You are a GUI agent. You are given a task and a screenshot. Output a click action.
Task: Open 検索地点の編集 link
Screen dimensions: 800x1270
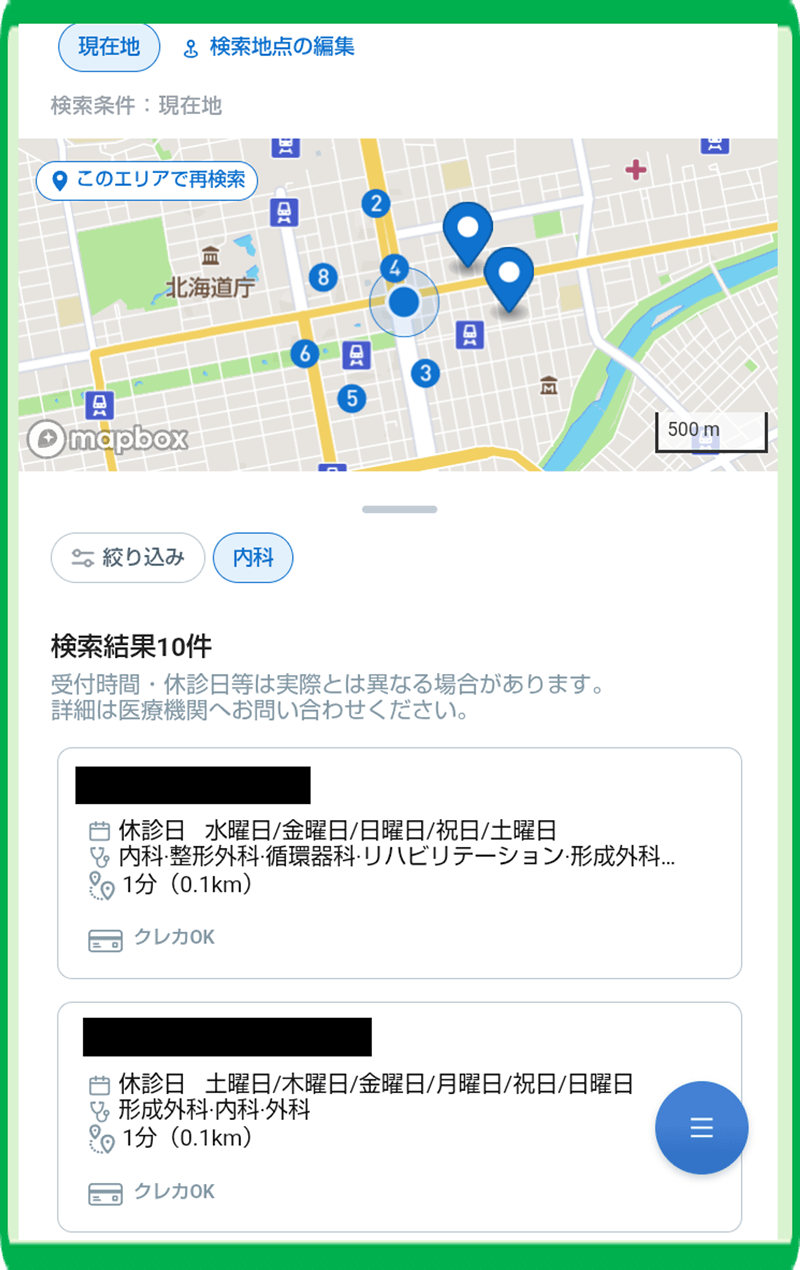(x=269, y=47)
